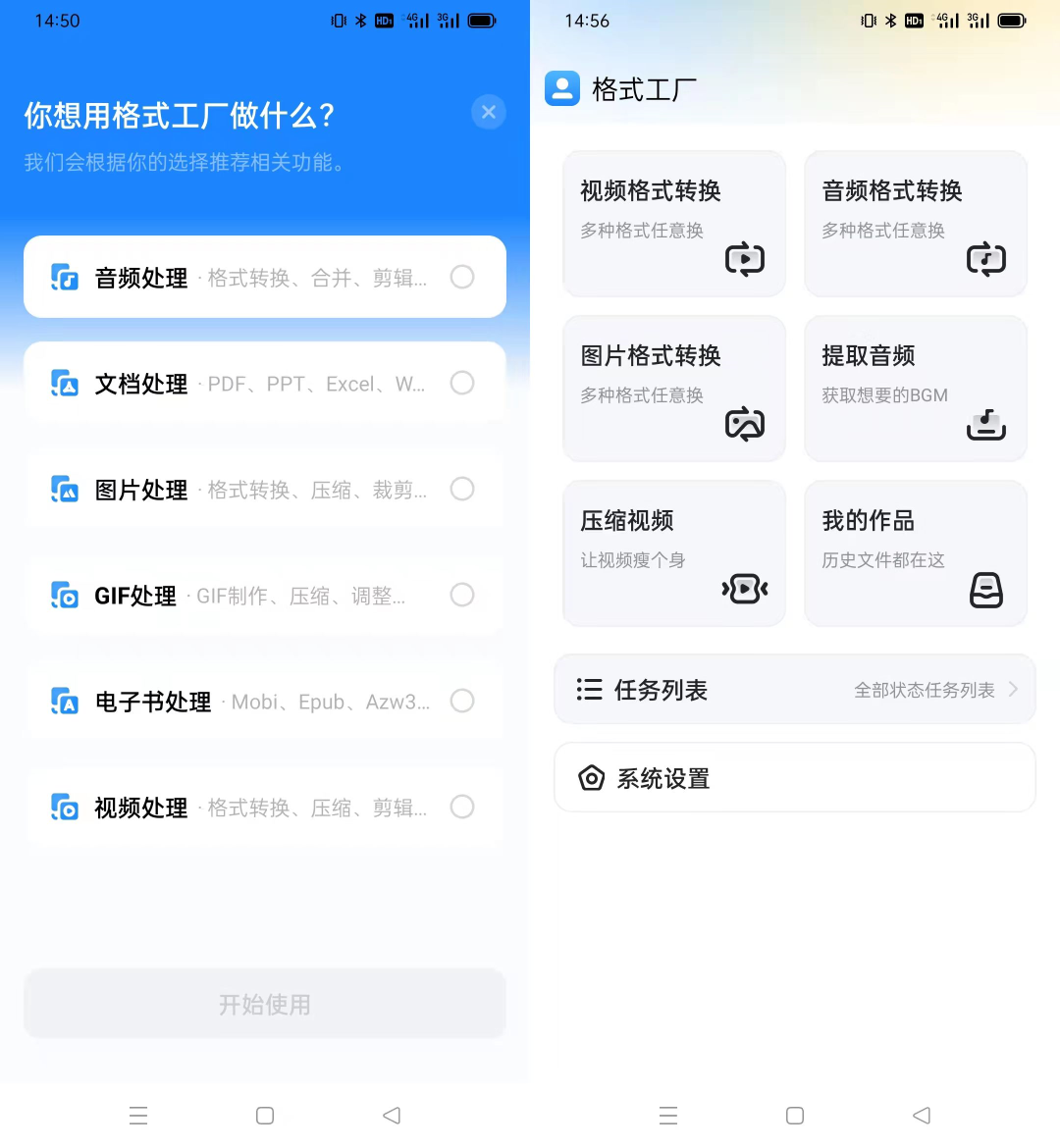
Task: Open 我的作品 history icon
Action: coord(986,591)
